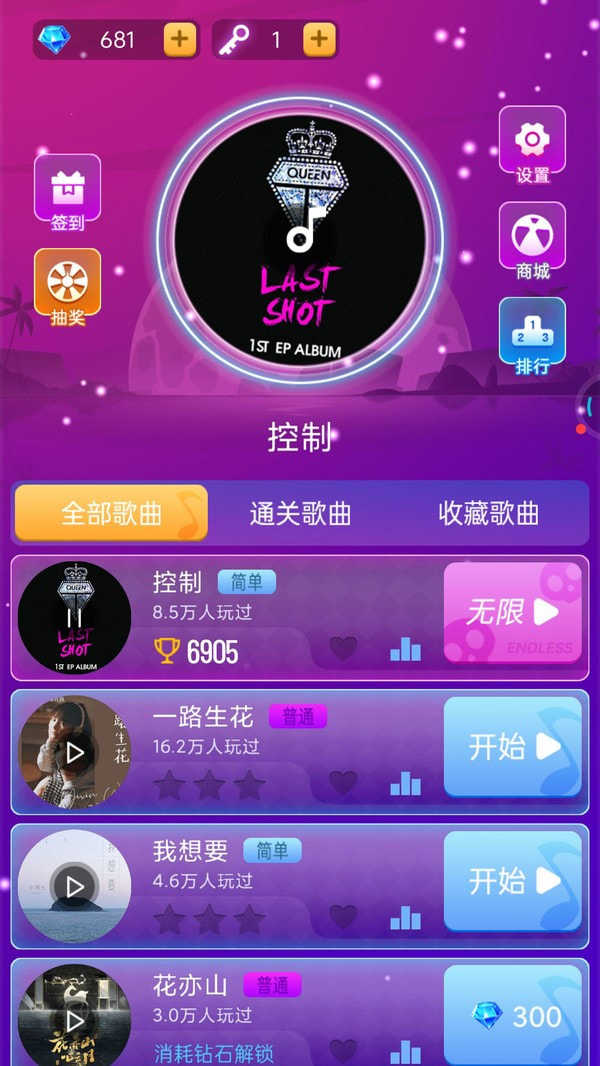Play the 花亦山 preview

[74, 1020]
